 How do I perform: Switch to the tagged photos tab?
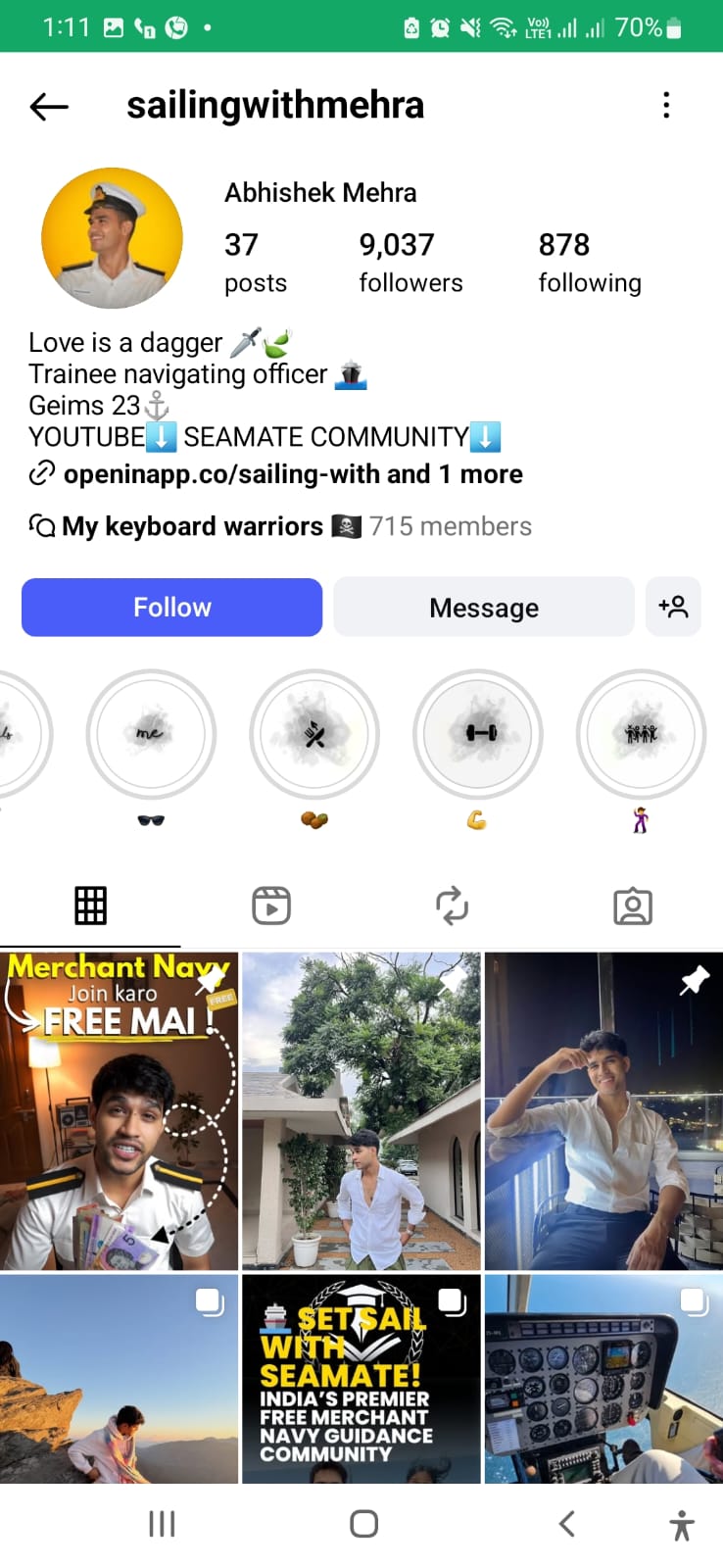click(x=633, y=906)
